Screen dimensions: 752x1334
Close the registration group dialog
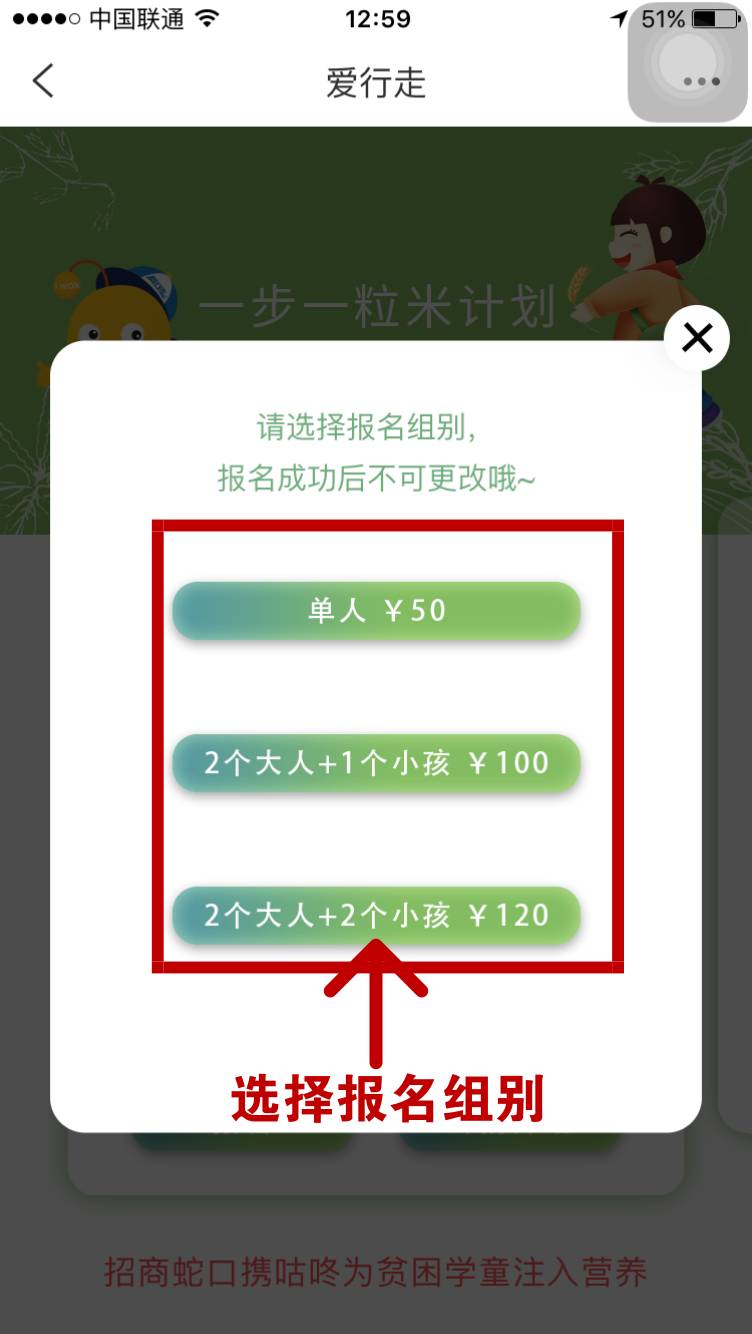pyautogui.click(x=697, y=338)
